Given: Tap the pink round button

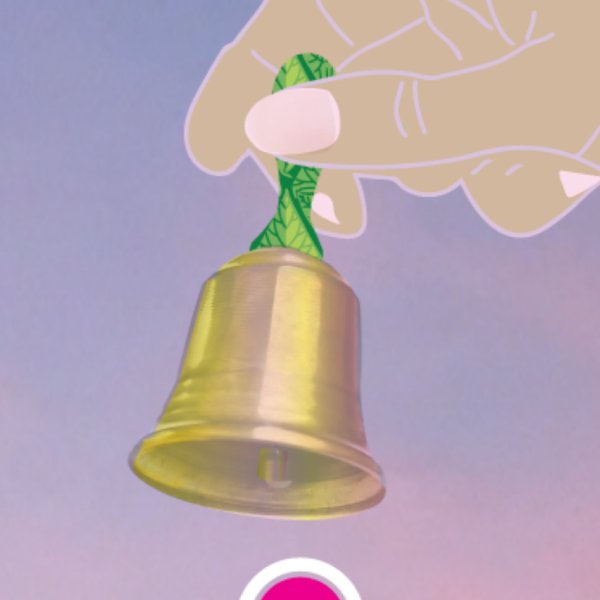Looking at the screenshot, I should click(x=300, y=590).
